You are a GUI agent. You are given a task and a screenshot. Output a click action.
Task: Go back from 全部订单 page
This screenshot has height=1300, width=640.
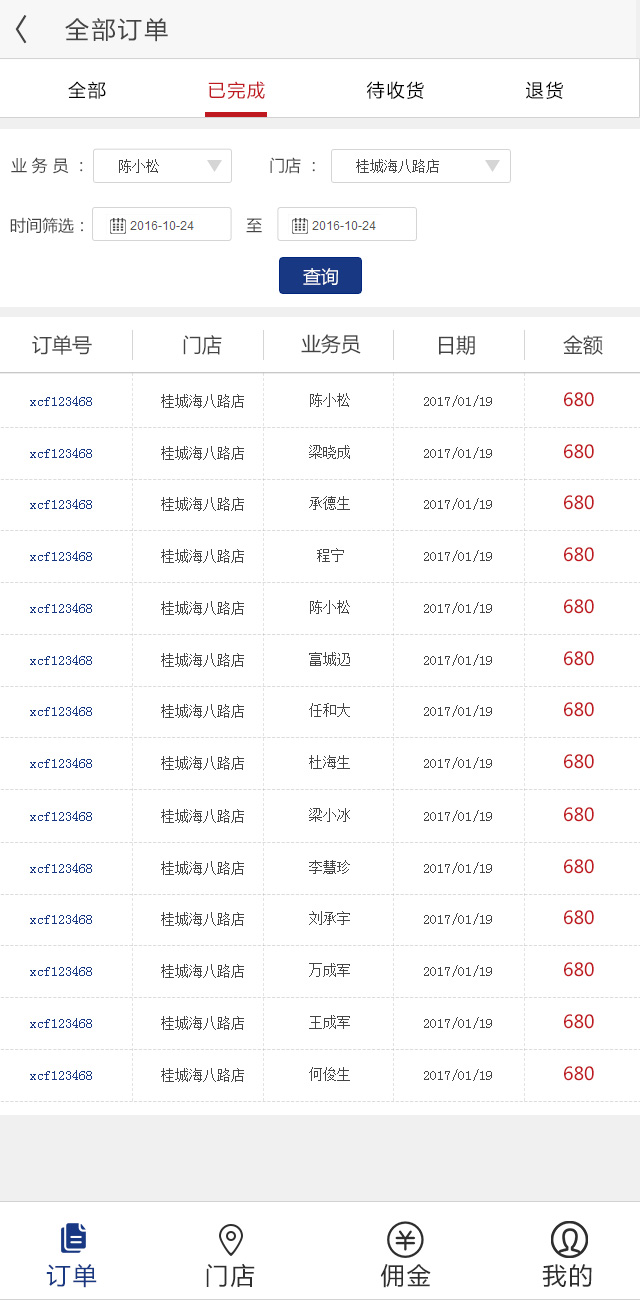(x=22, y=30)
